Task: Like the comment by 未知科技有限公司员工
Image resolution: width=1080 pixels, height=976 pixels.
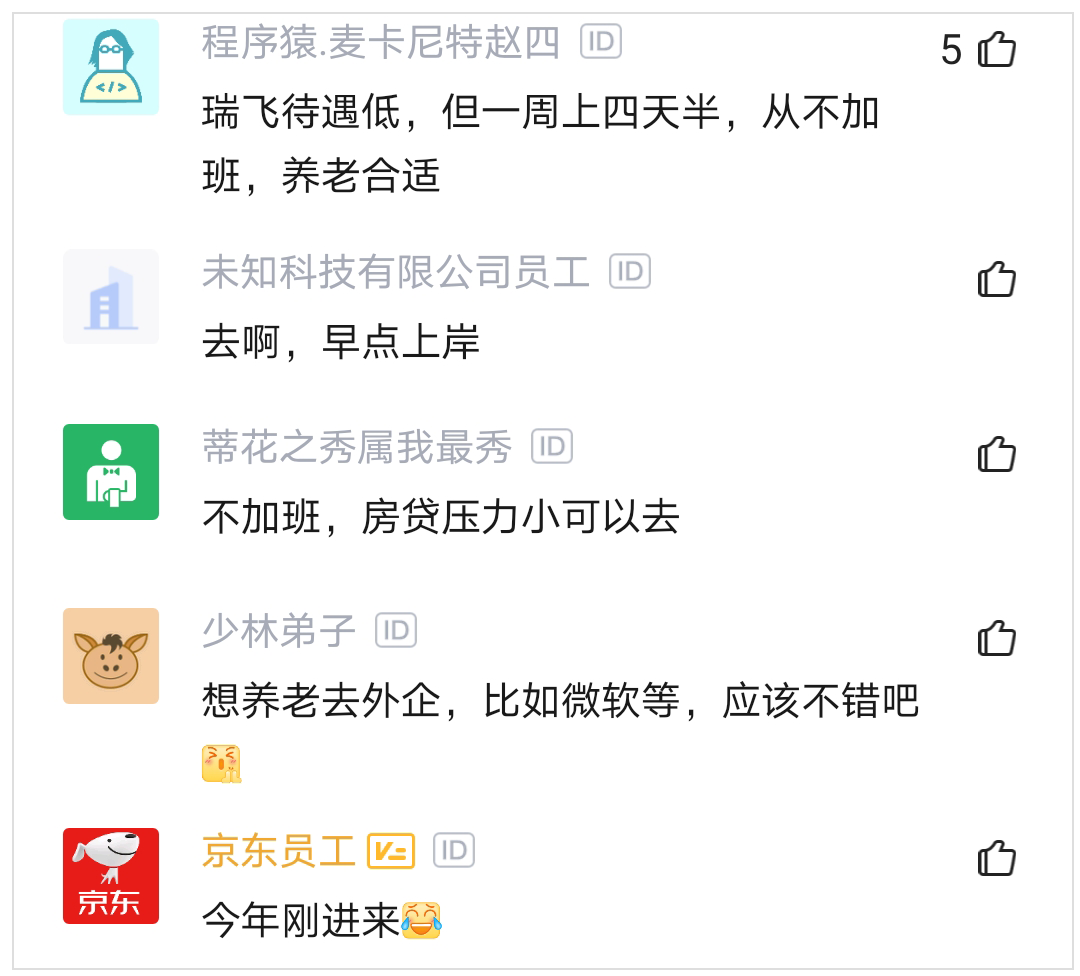Action: (996, 280)
